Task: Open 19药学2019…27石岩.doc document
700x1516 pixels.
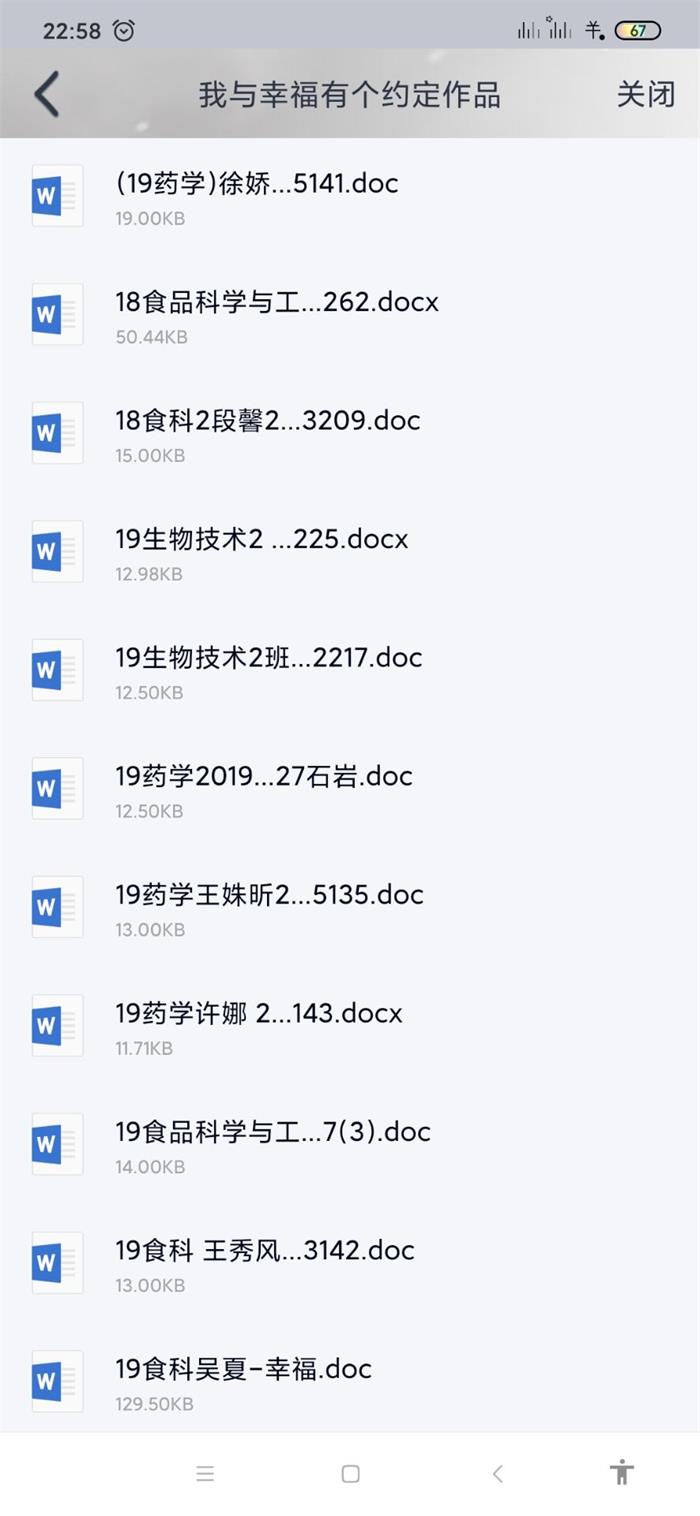Action: 264,789
